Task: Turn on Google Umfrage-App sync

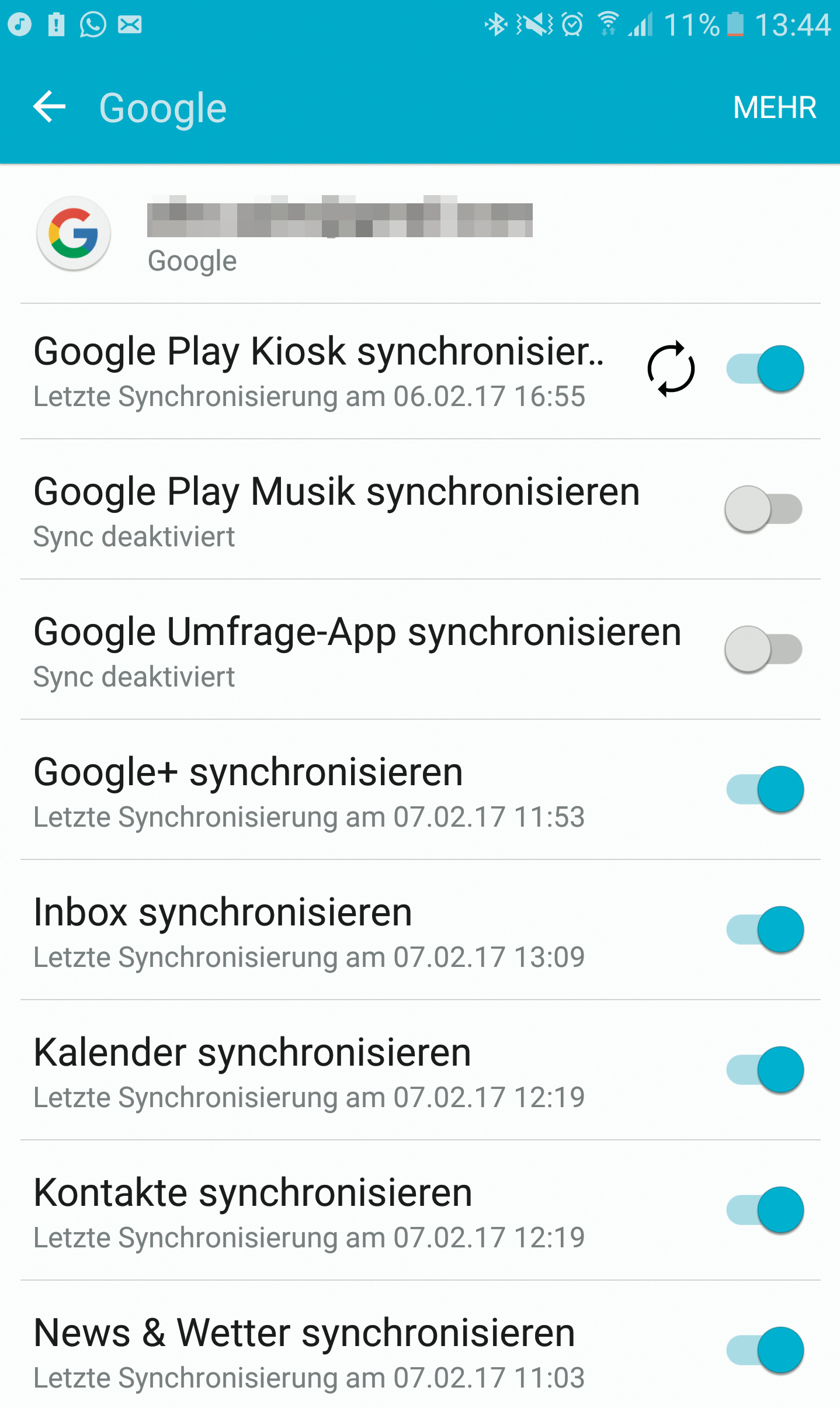Action: point(763,649)
